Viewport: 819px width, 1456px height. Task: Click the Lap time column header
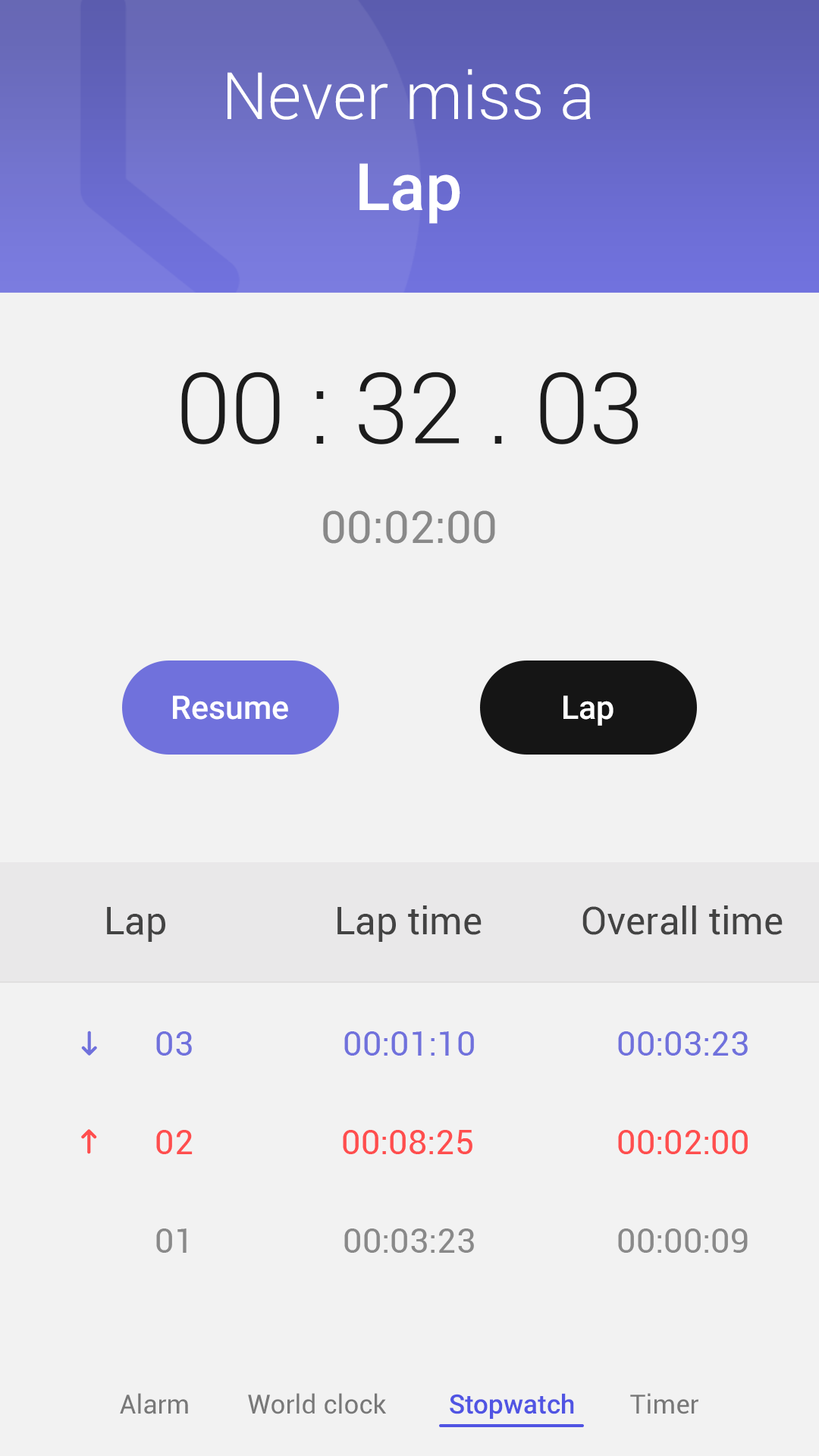pyautogui.click(x=409, y=921)
